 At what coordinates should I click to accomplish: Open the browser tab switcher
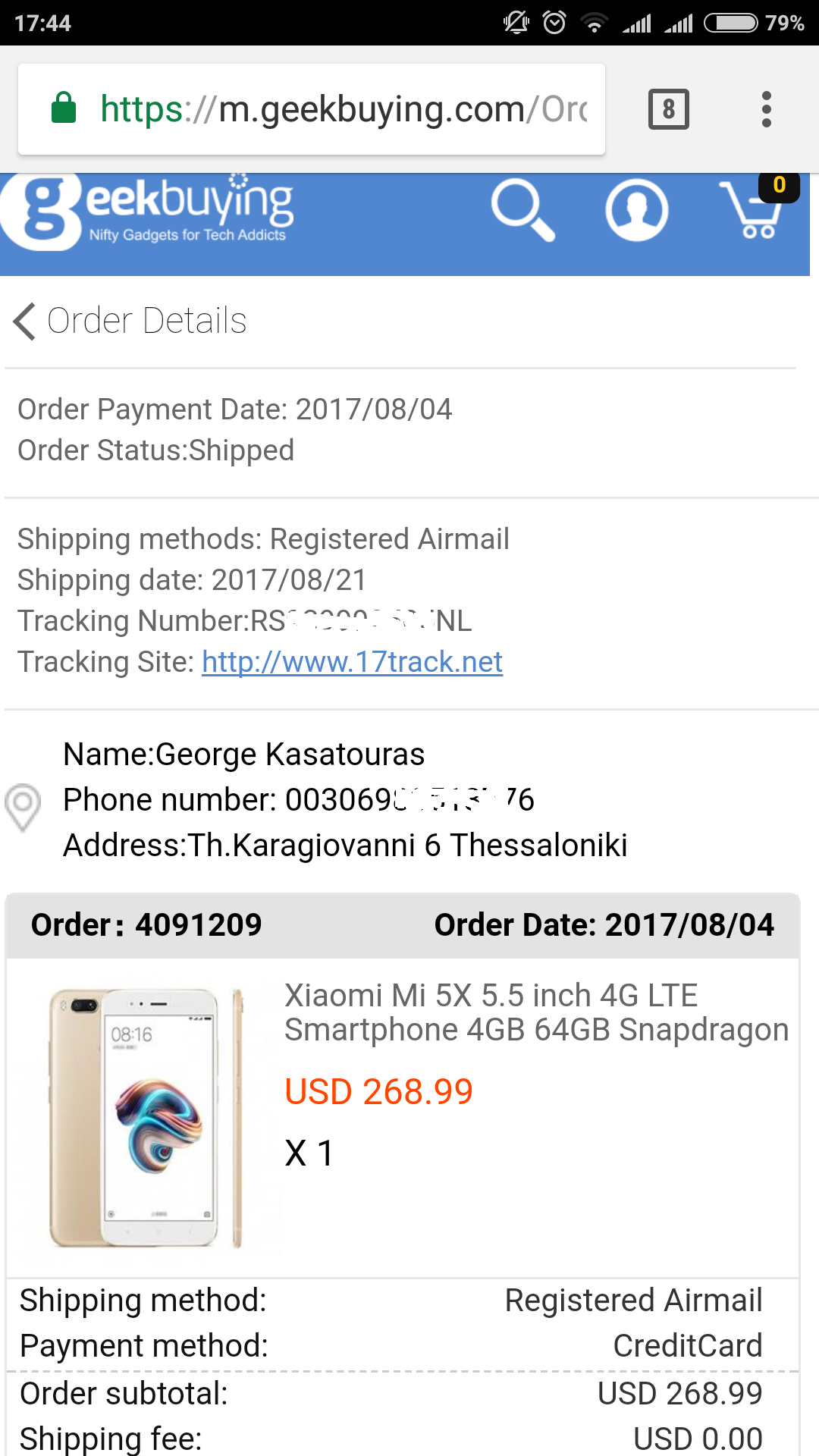[x=668, y=109]
